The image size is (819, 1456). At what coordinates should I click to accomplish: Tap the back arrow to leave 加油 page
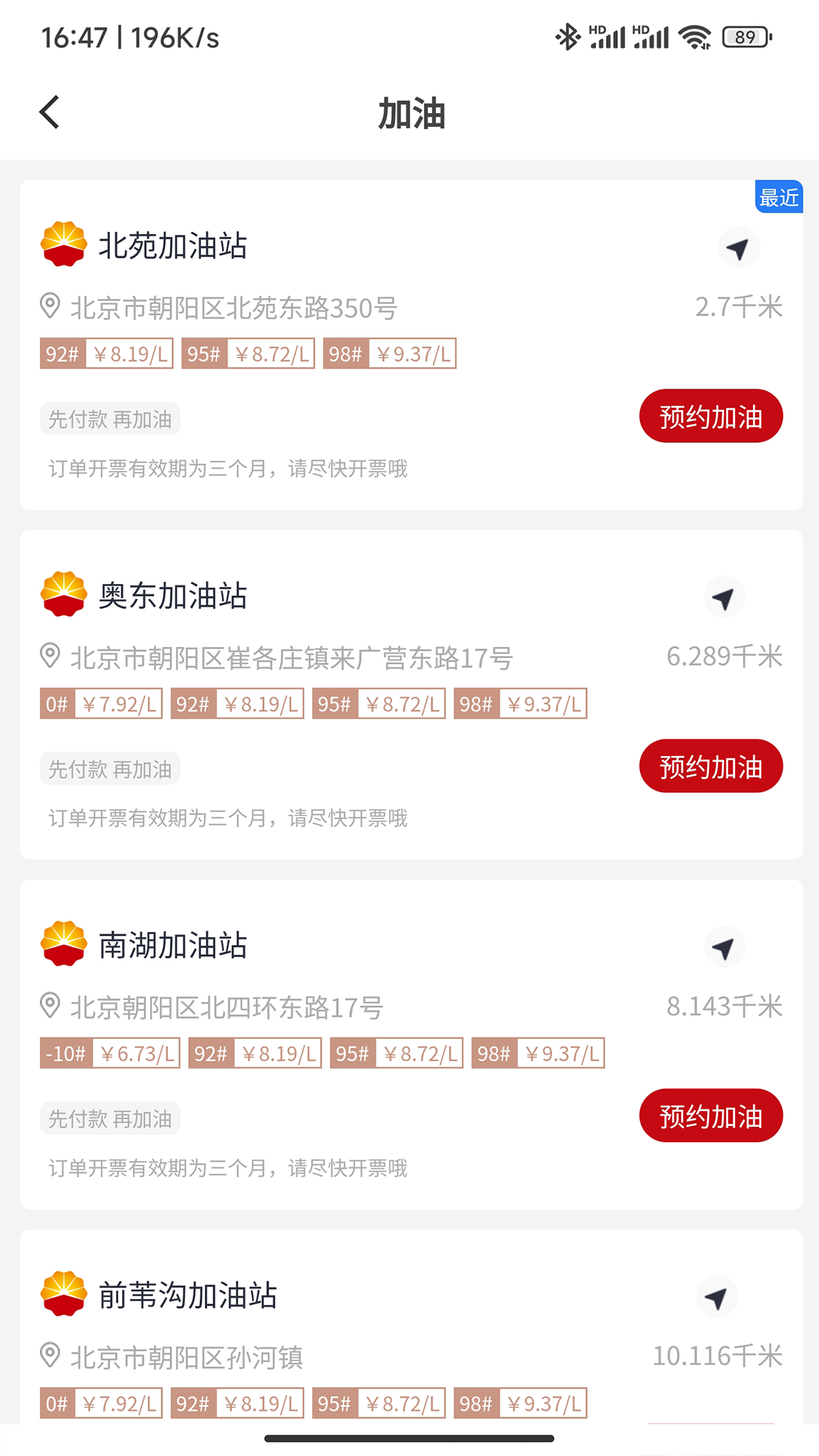point(49,111)
